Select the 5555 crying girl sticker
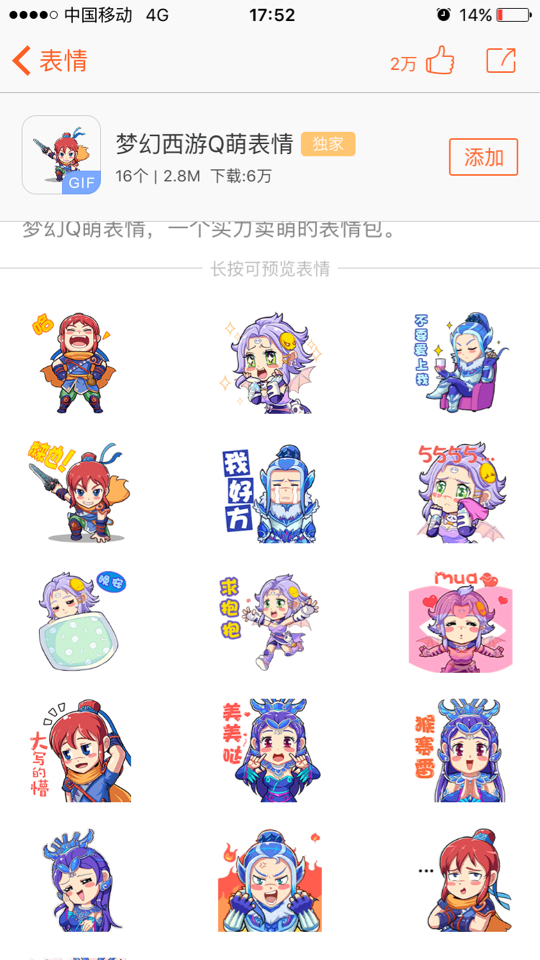 [460, 492]
